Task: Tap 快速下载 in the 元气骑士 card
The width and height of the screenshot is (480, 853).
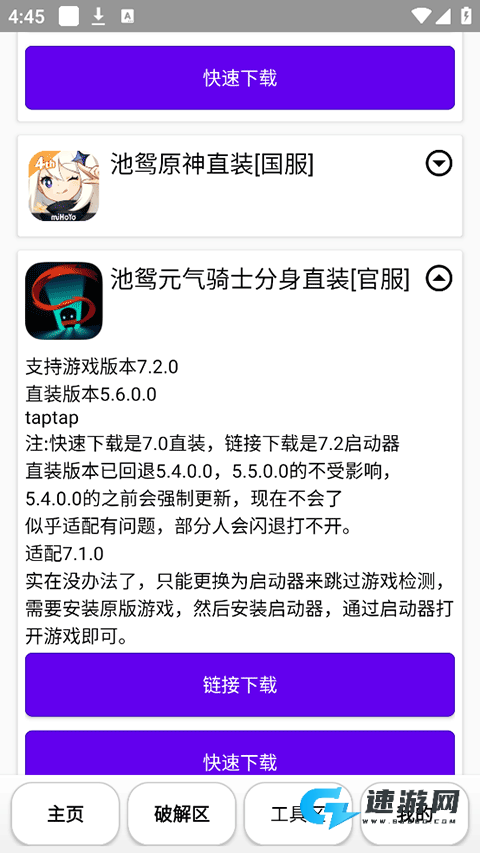Action: coord(240,756)
